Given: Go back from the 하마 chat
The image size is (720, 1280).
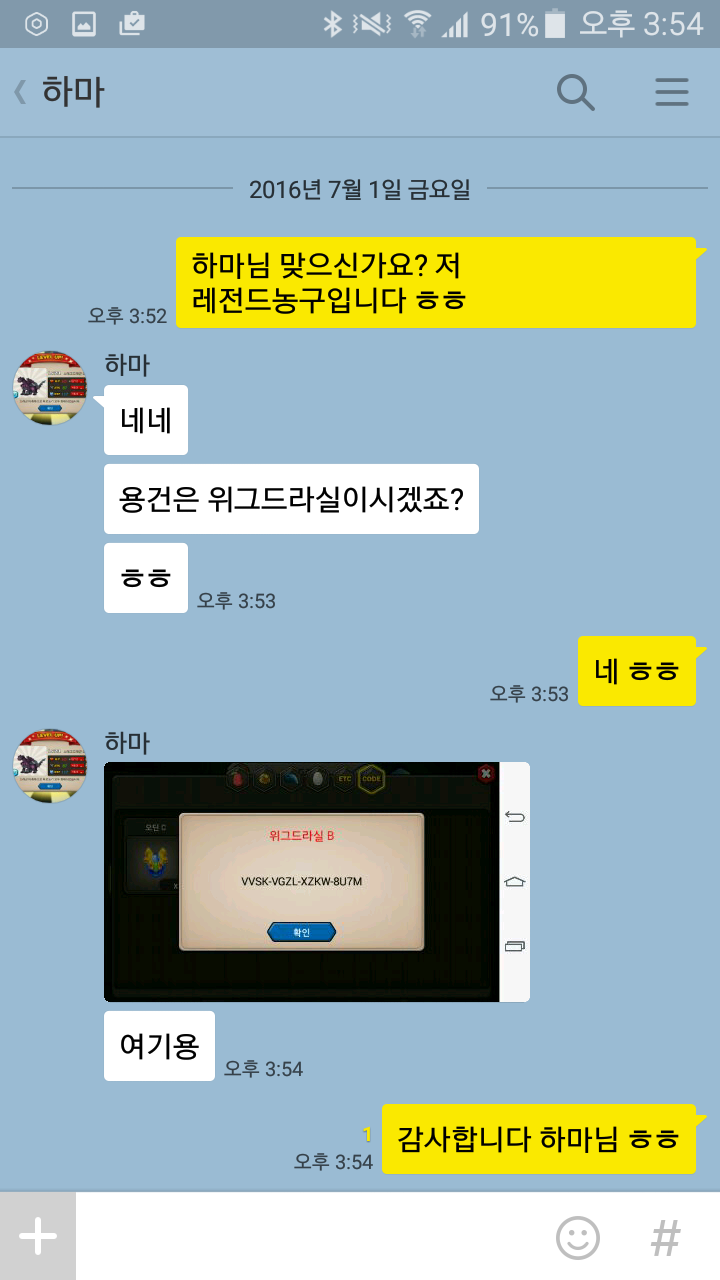Looking at the screenshot, I should 20,93.
